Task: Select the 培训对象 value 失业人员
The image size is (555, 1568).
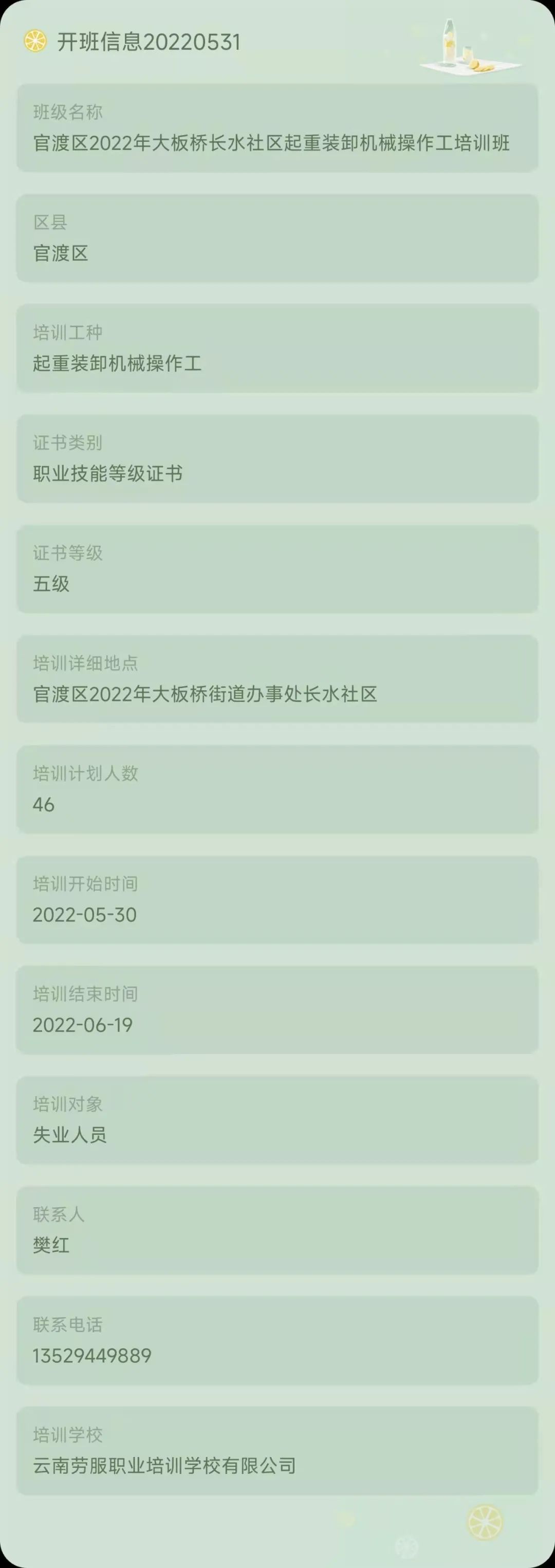Action: [x=69, y=1136]
